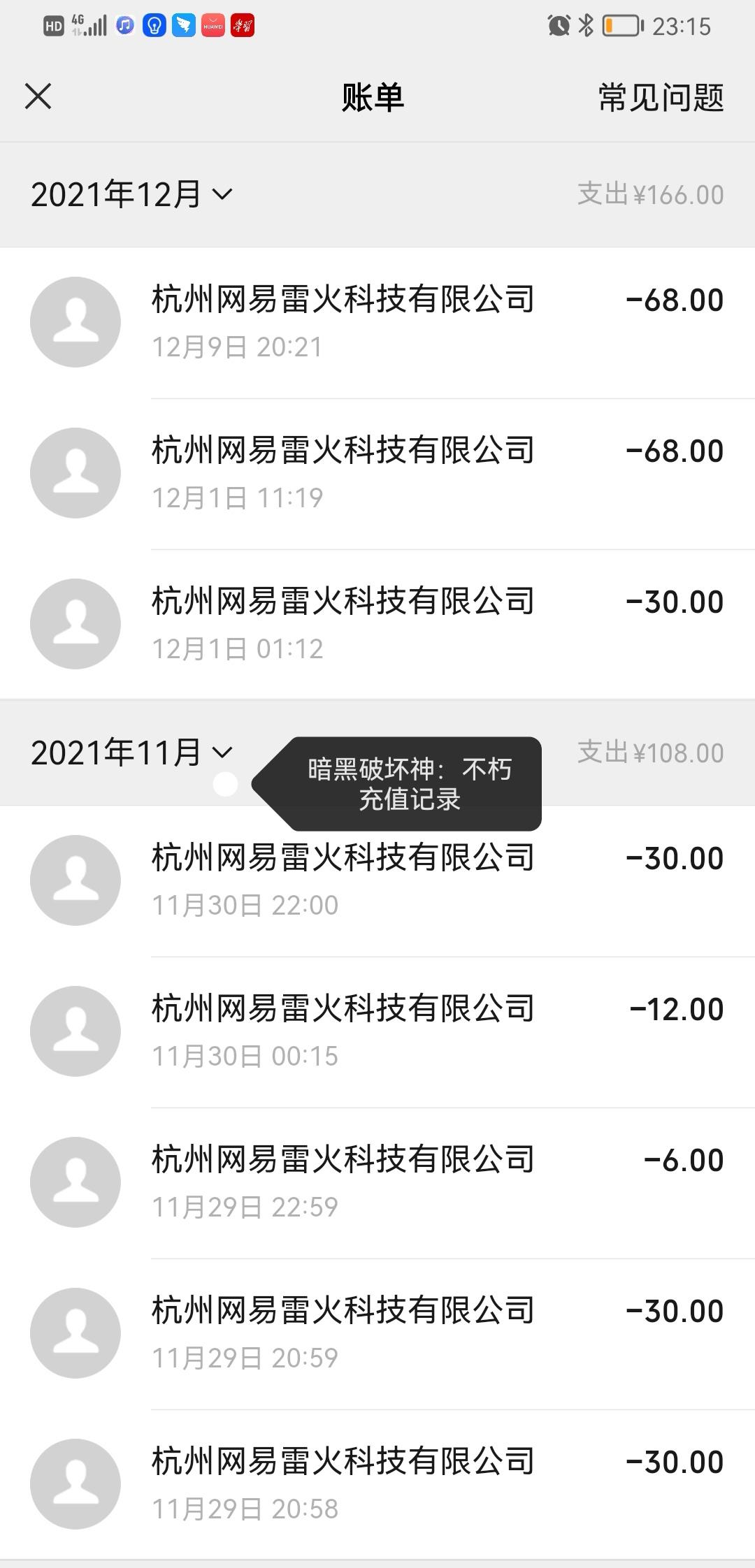Expand the 2021年12月 month picker
This screenshot has width=755, height=1568.
(x=131, y=194)
